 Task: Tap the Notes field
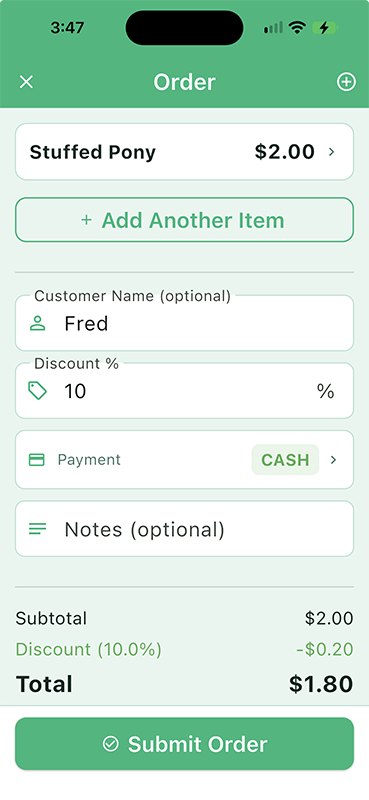pos(184,529)
